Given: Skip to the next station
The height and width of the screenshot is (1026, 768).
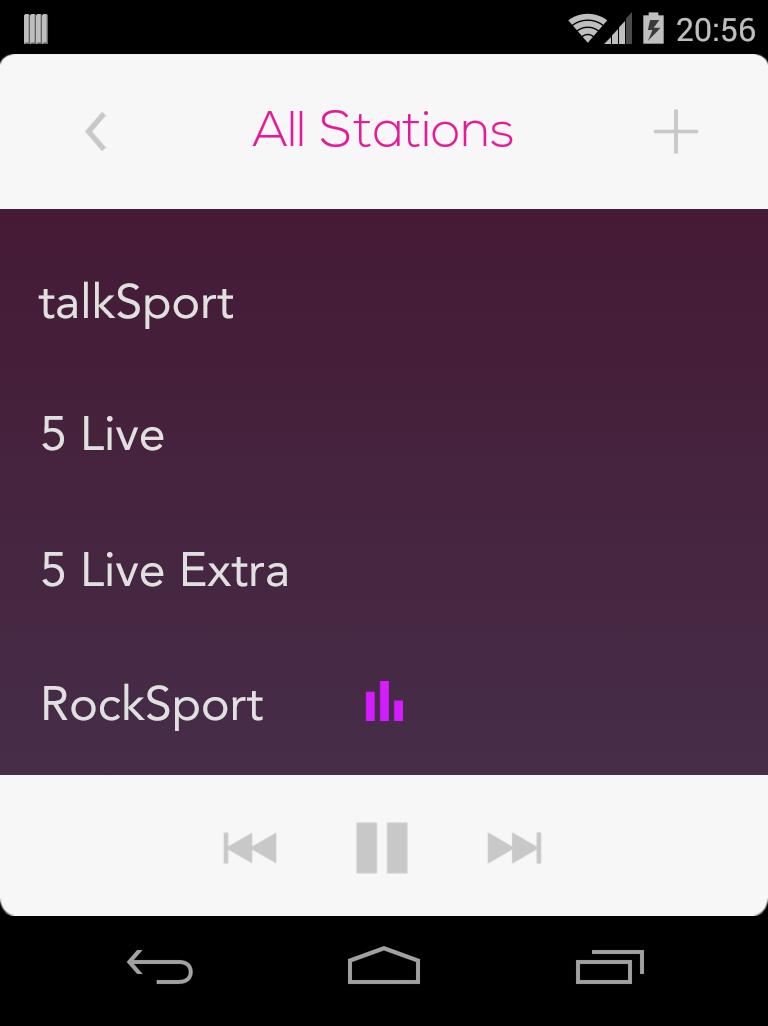Looking at the screenshot, I should pos(514,846).
